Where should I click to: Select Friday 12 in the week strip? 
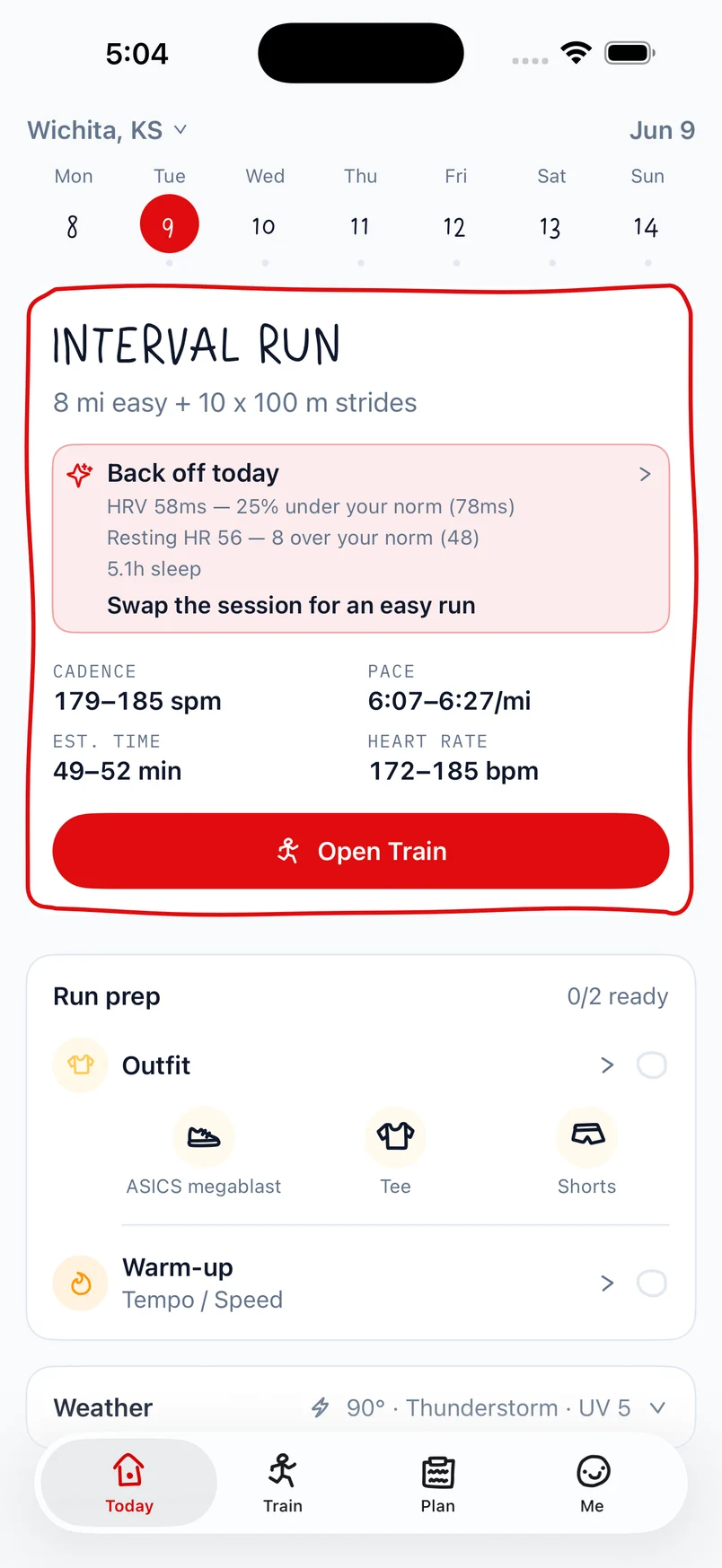point(456,214)
